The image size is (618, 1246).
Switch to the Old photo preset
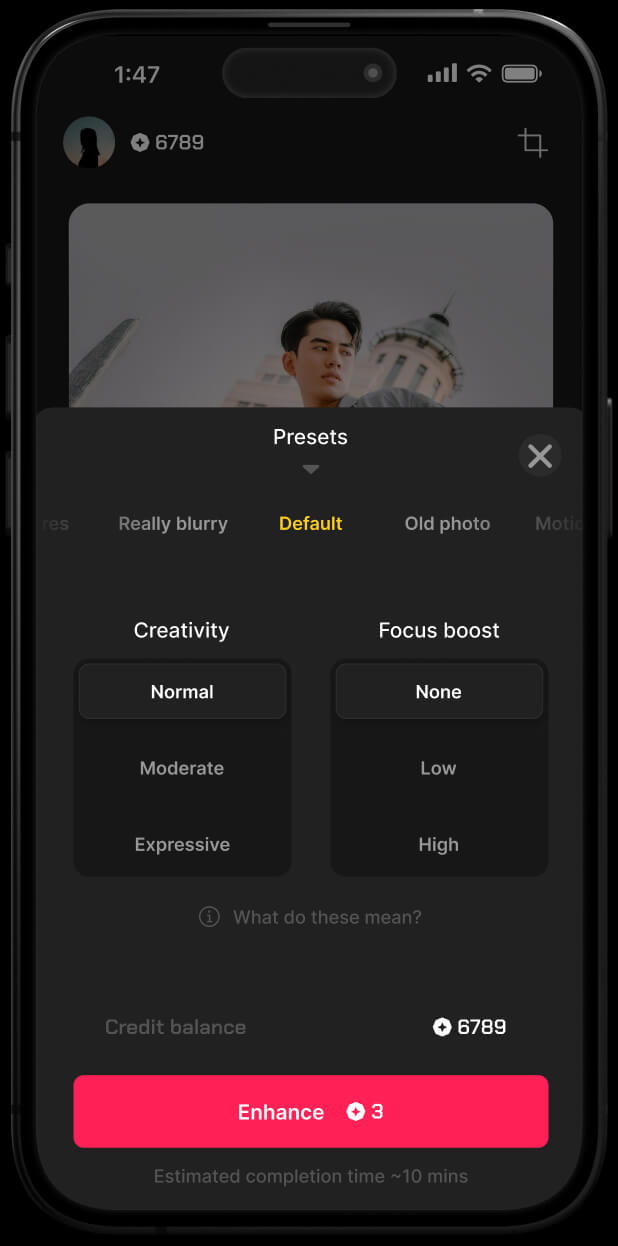447,524
